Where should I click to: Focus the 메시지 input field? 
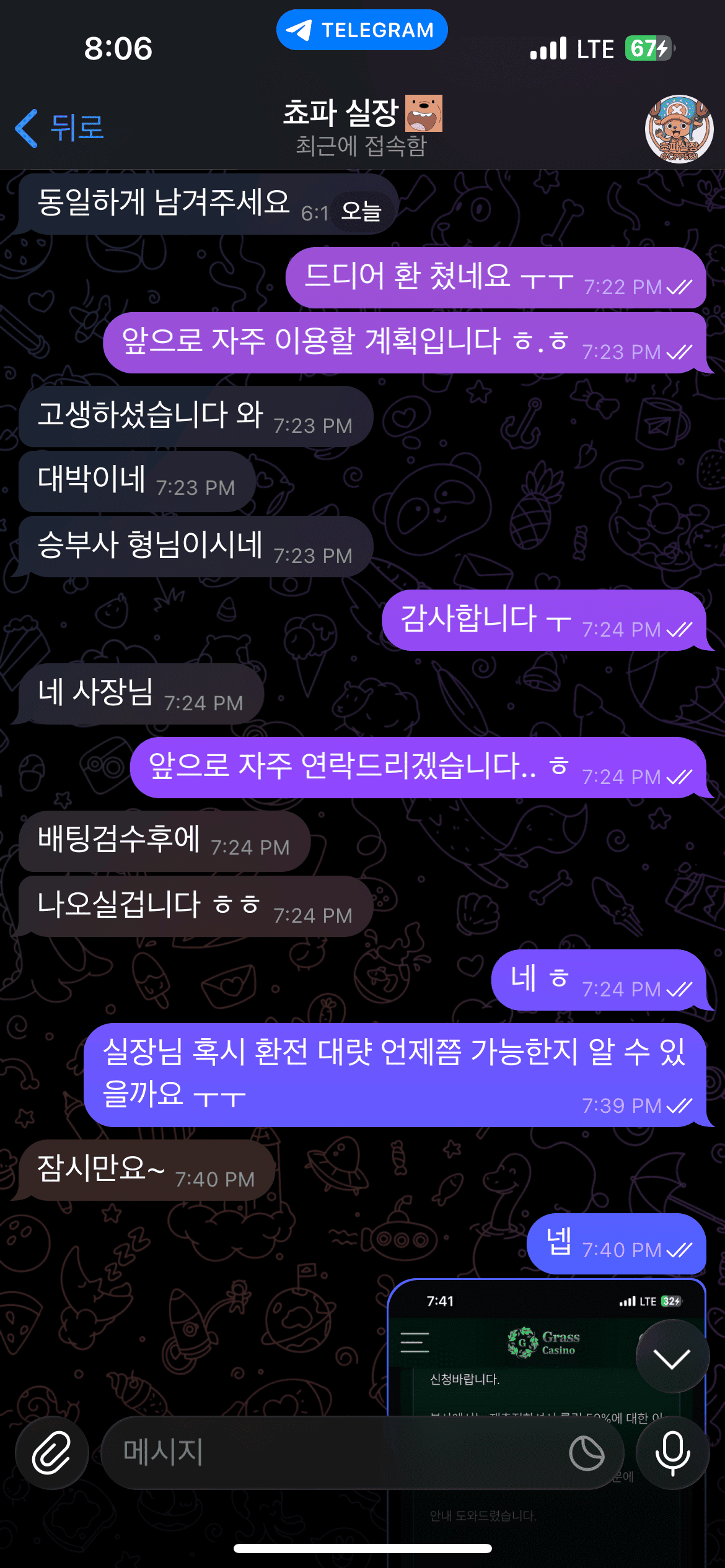point(335,1452)
